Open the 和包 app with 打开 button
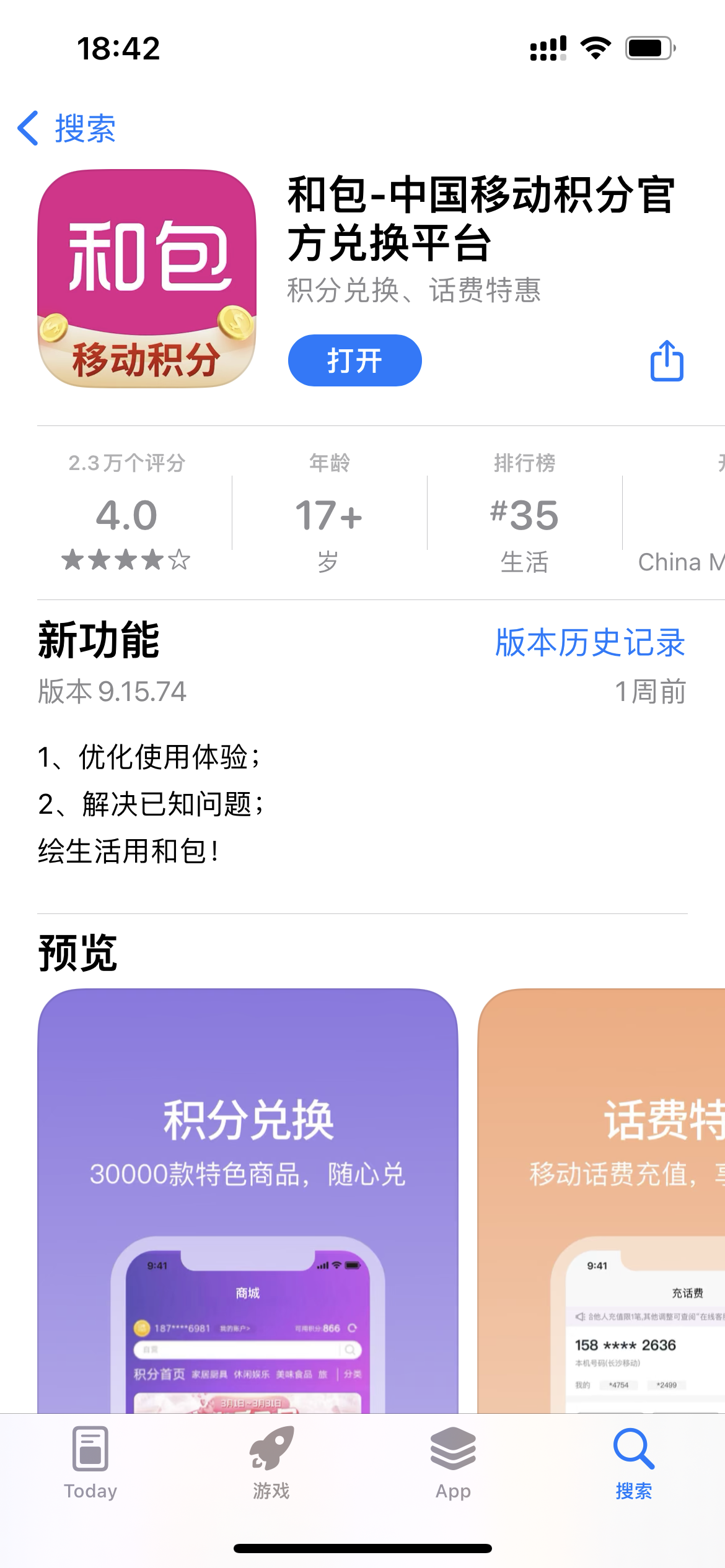Viewport: 725px width, 1568px height. (x=354, y=360)
